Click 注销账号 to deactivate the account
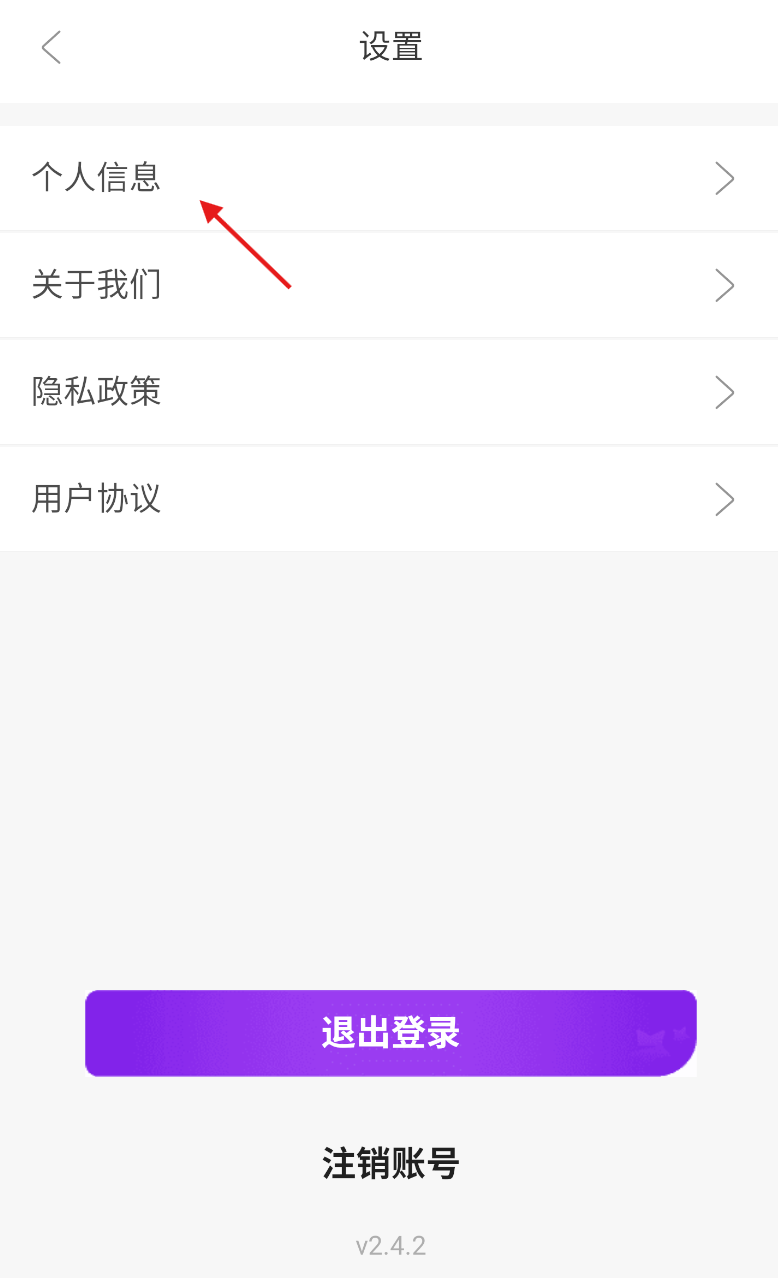Image resolution: width=778 pixels, height=1278 pixels. [389, 1163]
